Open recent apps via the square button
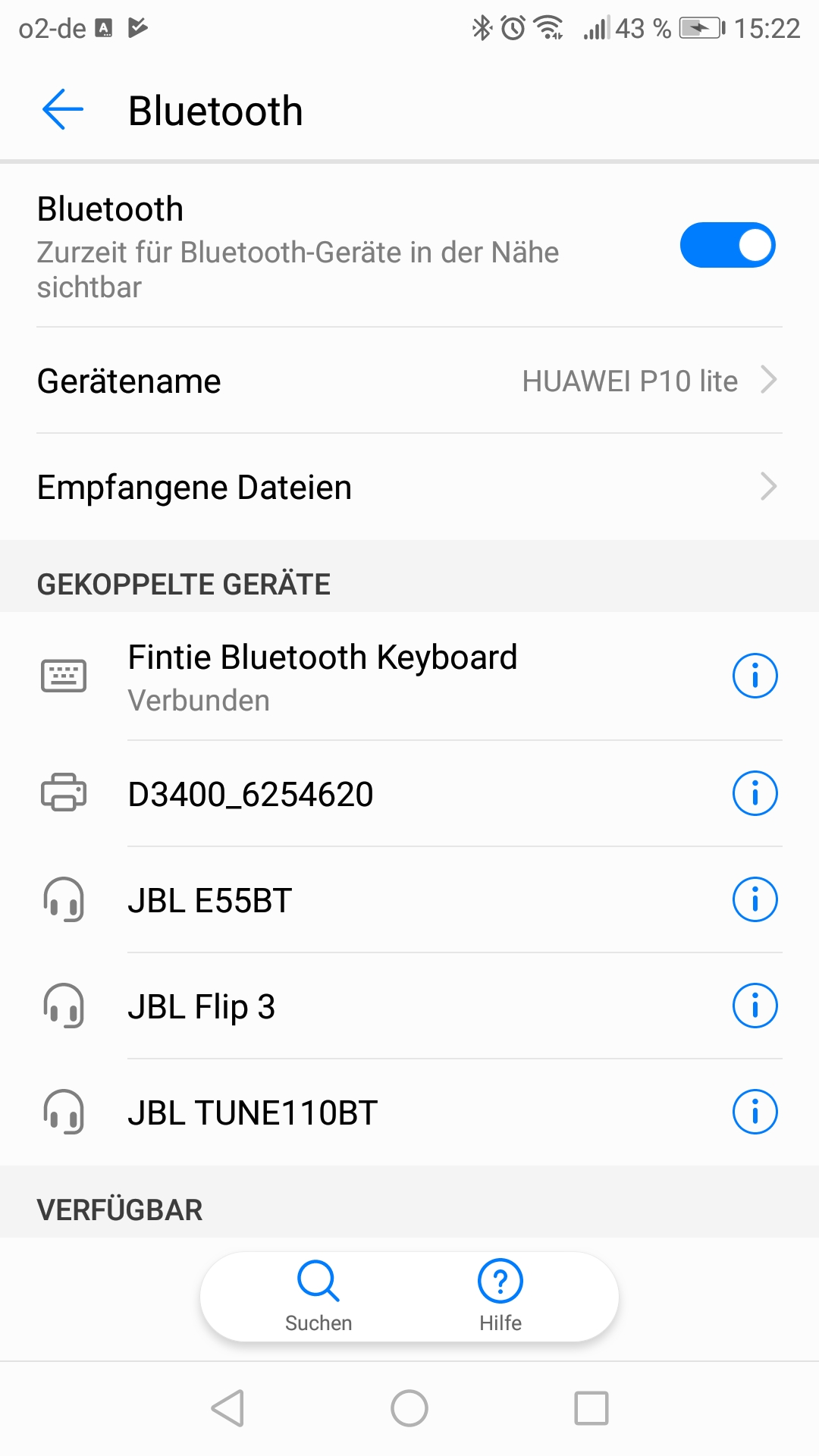This screenshot has width=819, height=1456. [591, 1408]
